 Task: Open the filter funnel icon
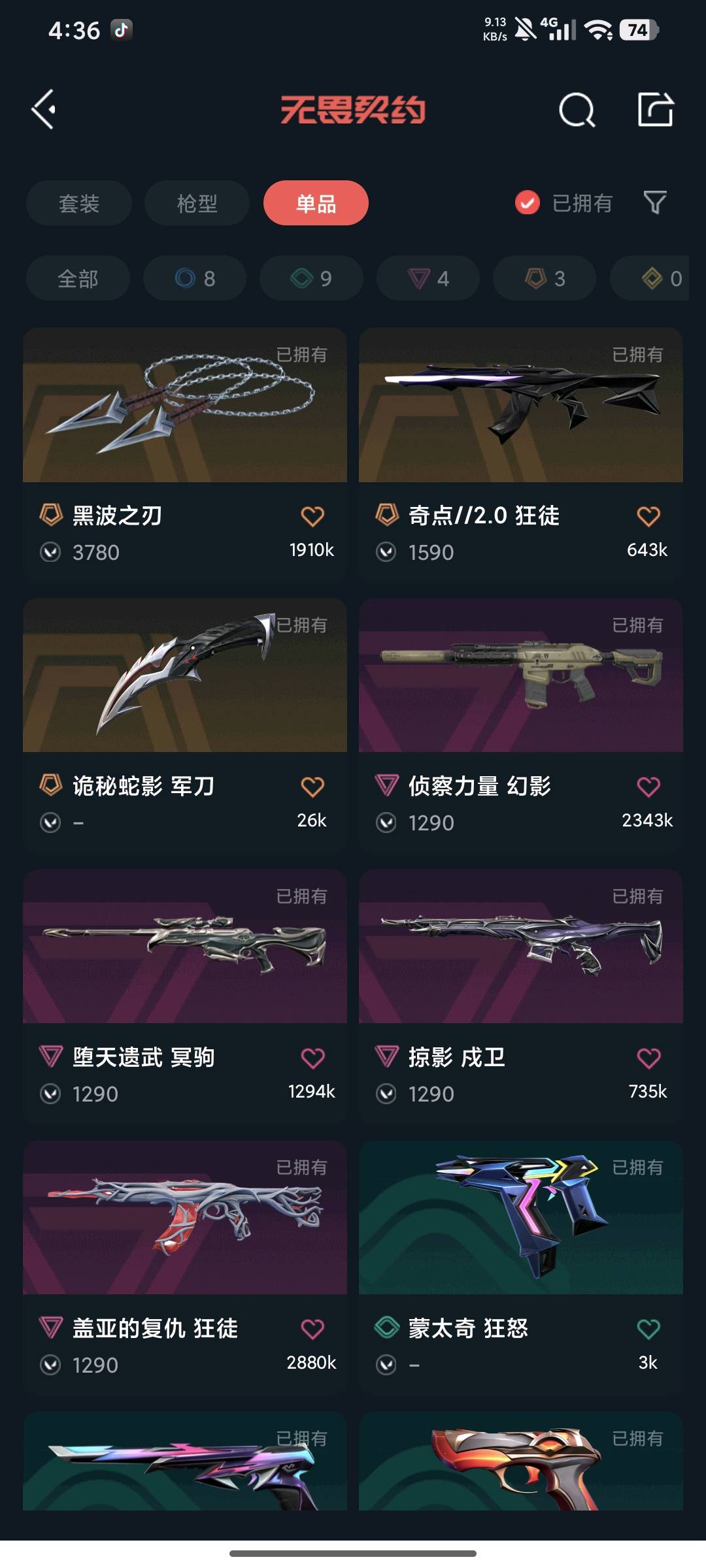pyautogui.click(x=654, y=203)
